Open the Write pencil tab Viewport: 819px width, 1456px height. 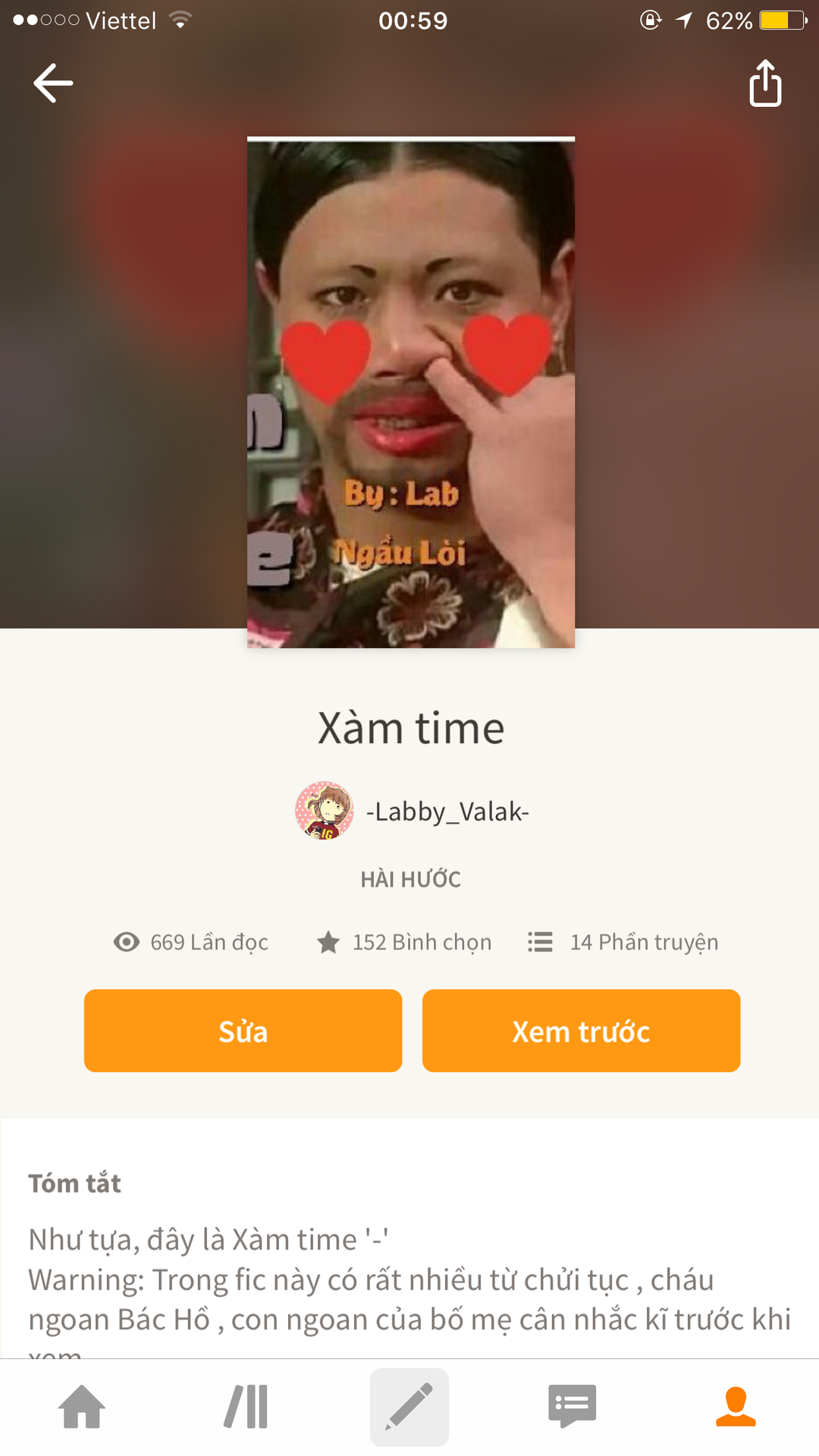(x=409, y=1407)
